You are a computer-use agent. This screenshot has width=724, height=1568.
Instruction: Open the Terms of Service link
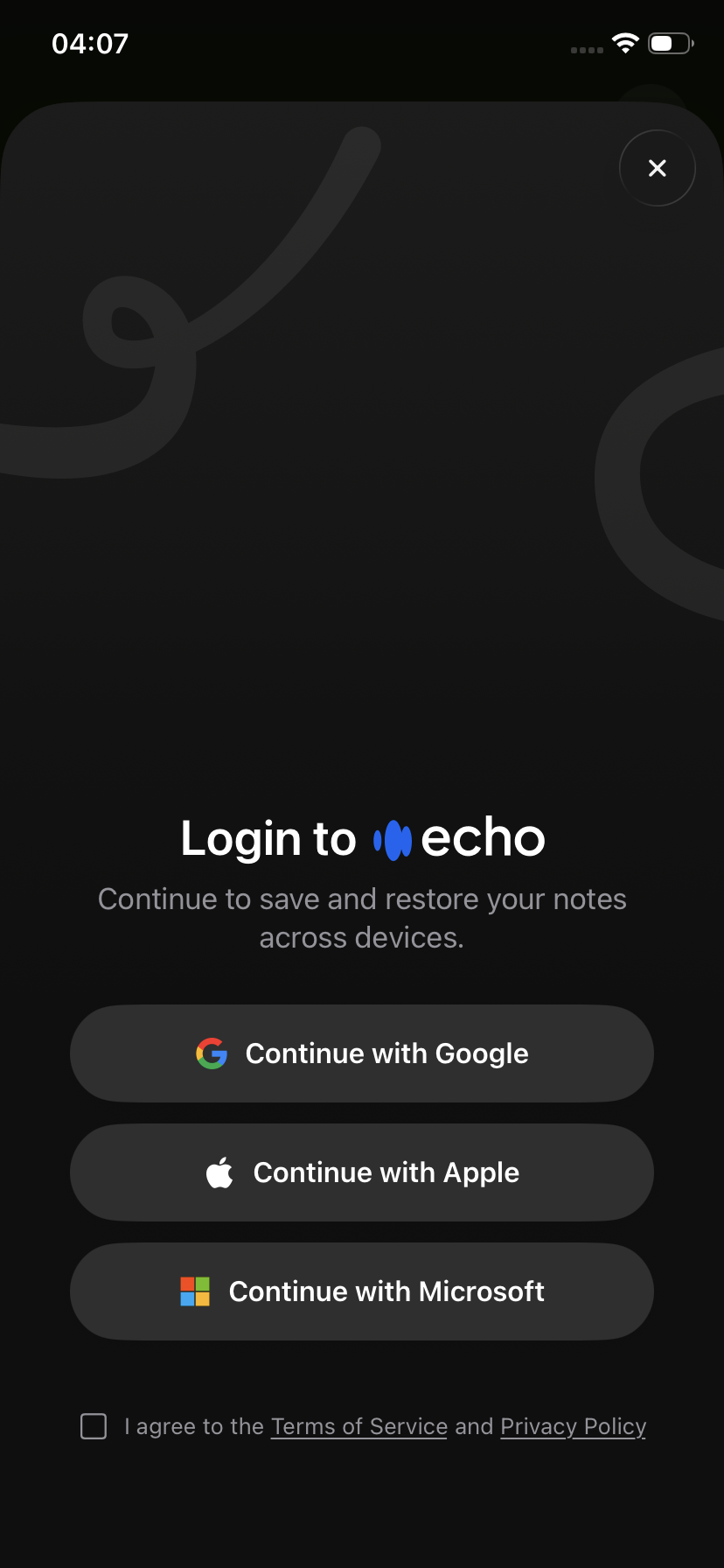(359, 1426)
